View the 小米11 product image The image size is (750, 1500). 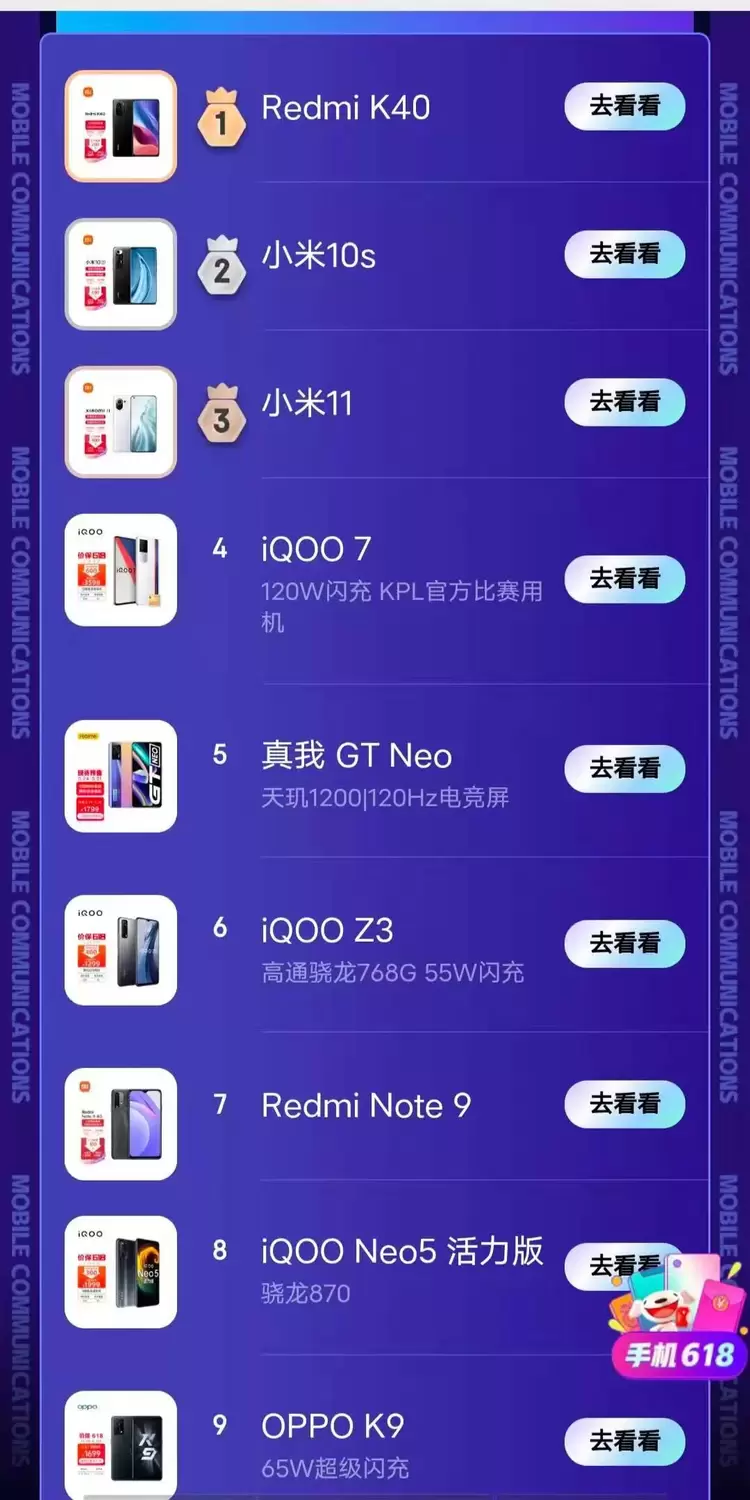pos(121,422)
